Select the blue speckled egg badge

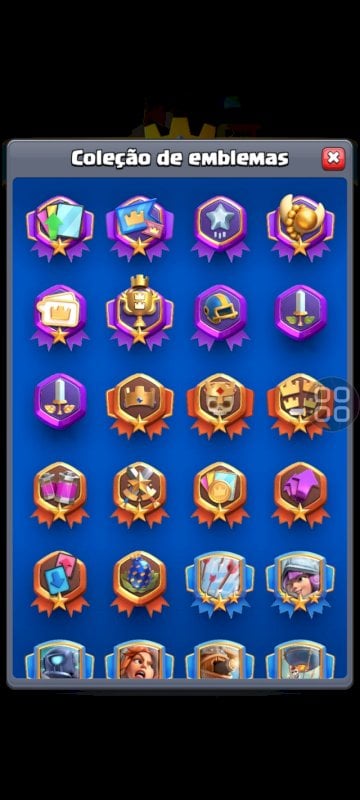pyautogui.click(x=140, y=583)
